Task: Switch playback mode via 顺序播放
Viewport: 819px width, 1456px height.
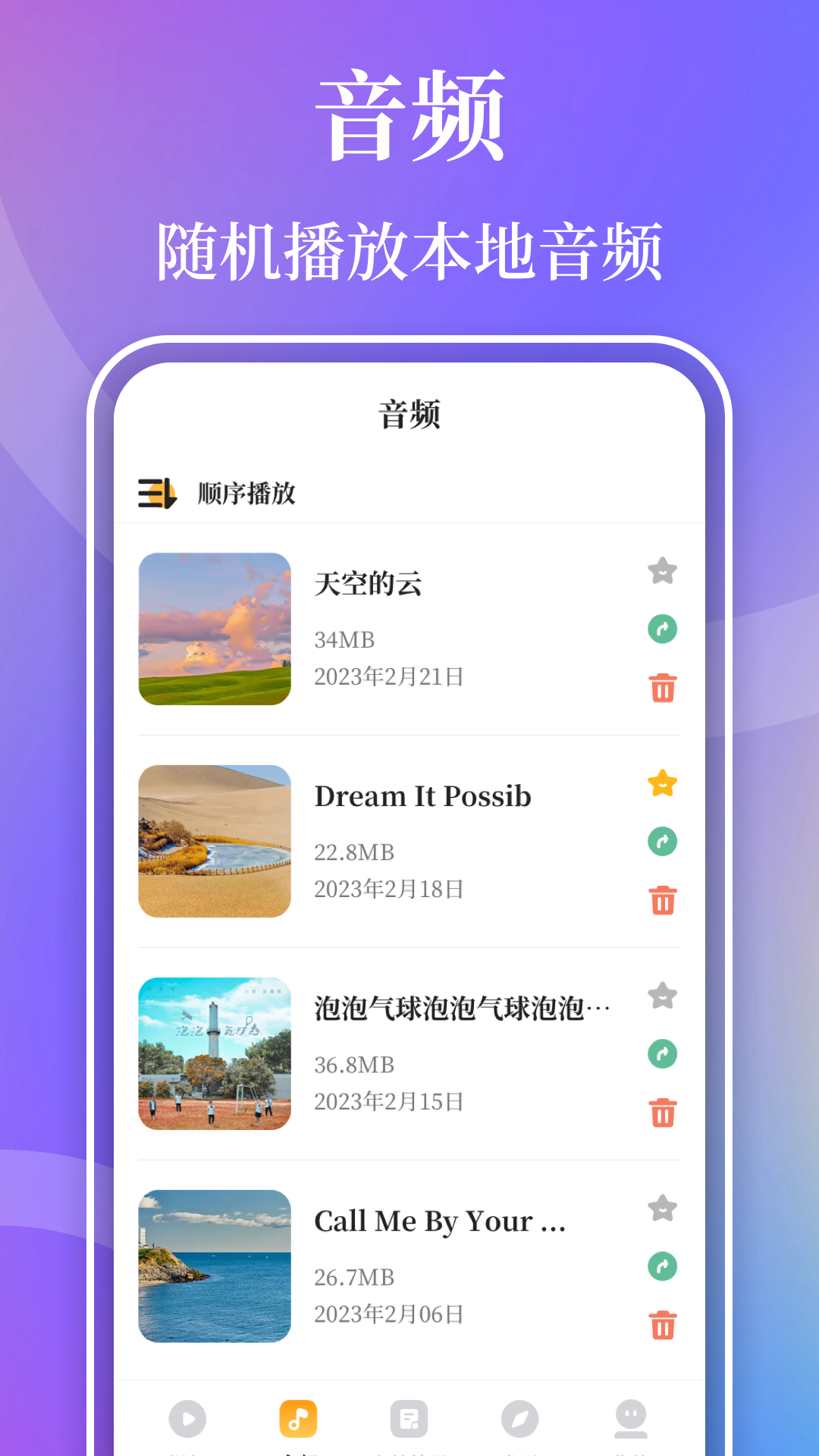Action: (x=246, y=494)
